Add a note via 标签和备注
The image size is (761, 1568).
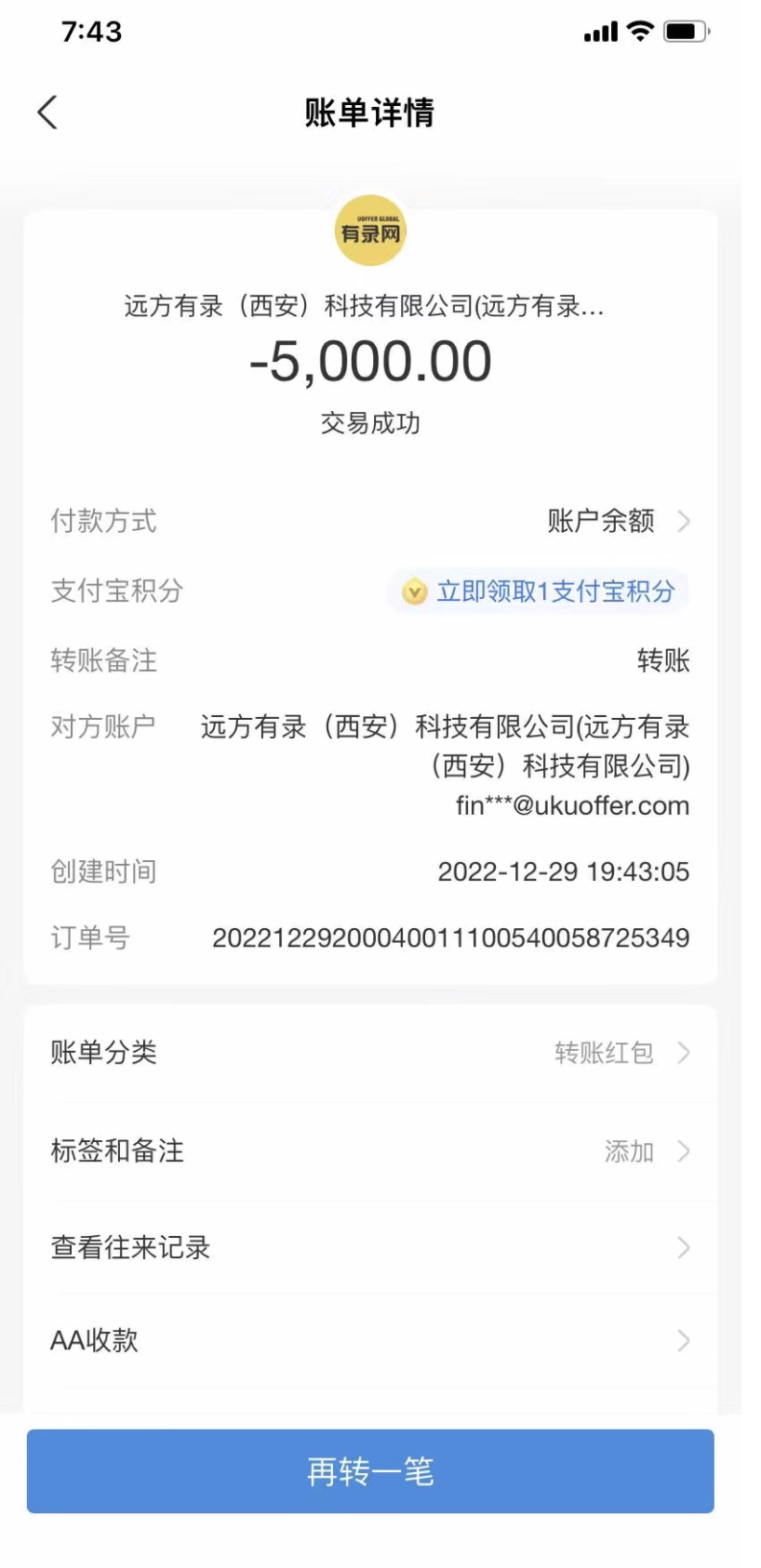[370, 1151]
